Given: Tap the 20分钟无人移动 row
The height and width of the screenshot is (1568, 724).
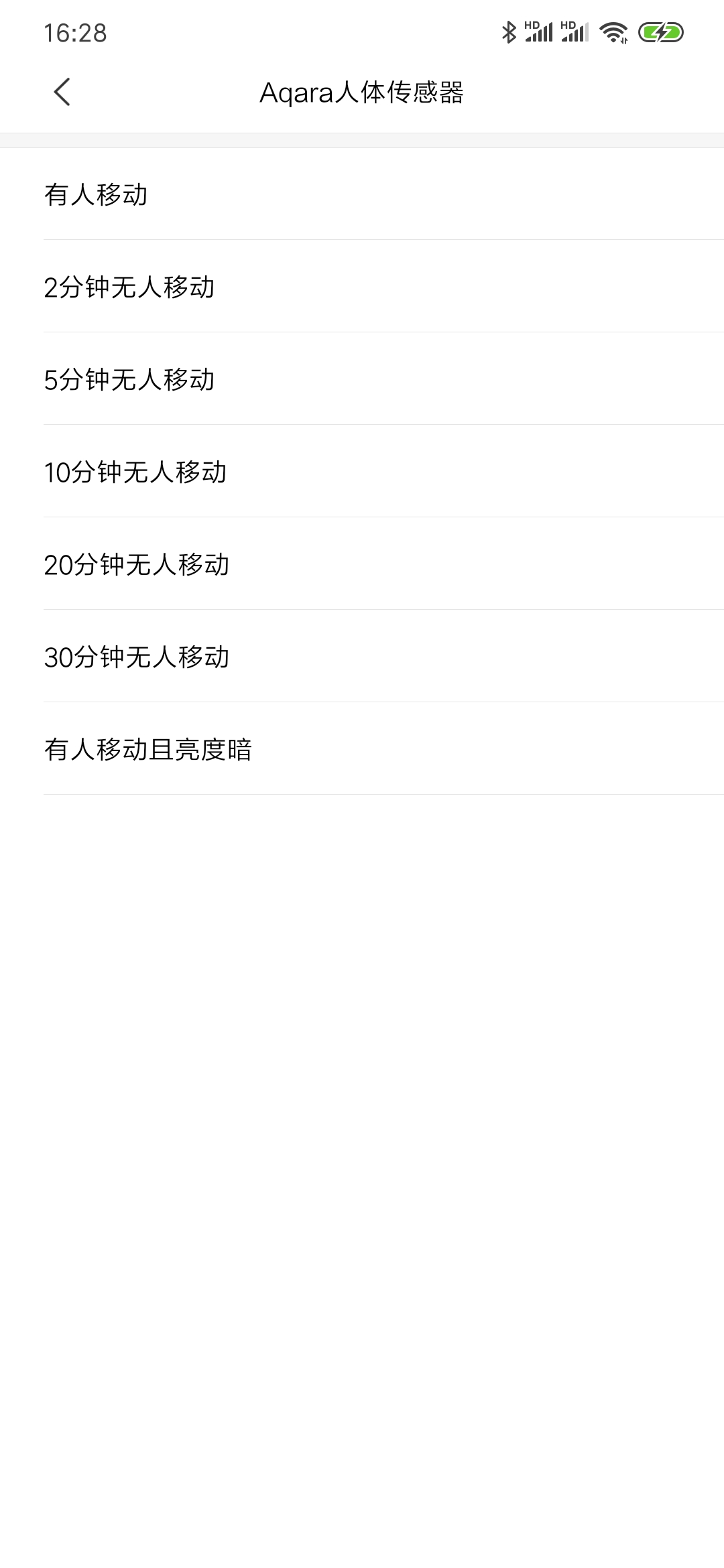Looking at the screenshot, I should pyautogui.click(x=362, y=564).
